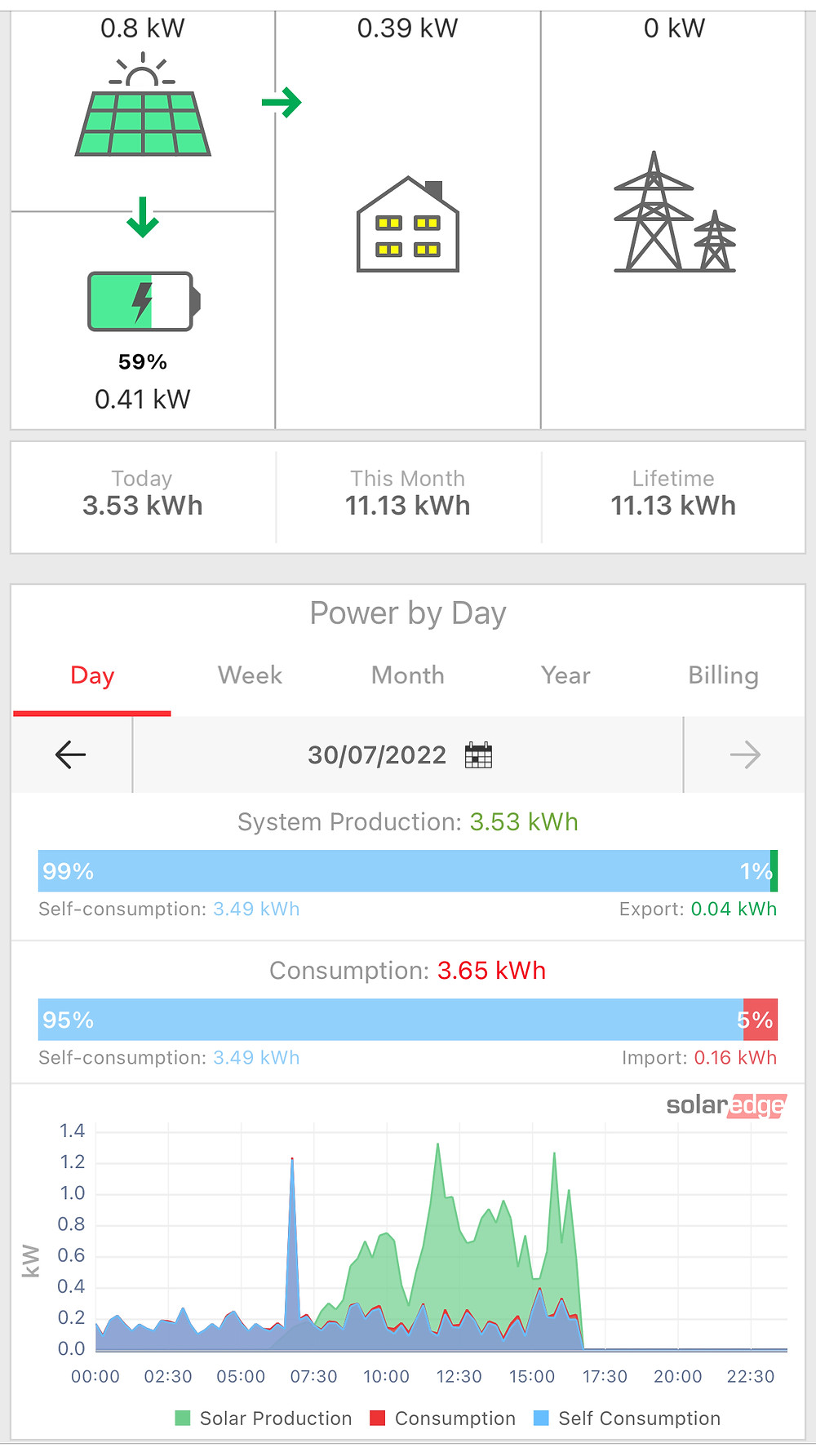Go to the previous day with back arrow
The width and height of the screenshot is (816, 1456).
point(71,755)
